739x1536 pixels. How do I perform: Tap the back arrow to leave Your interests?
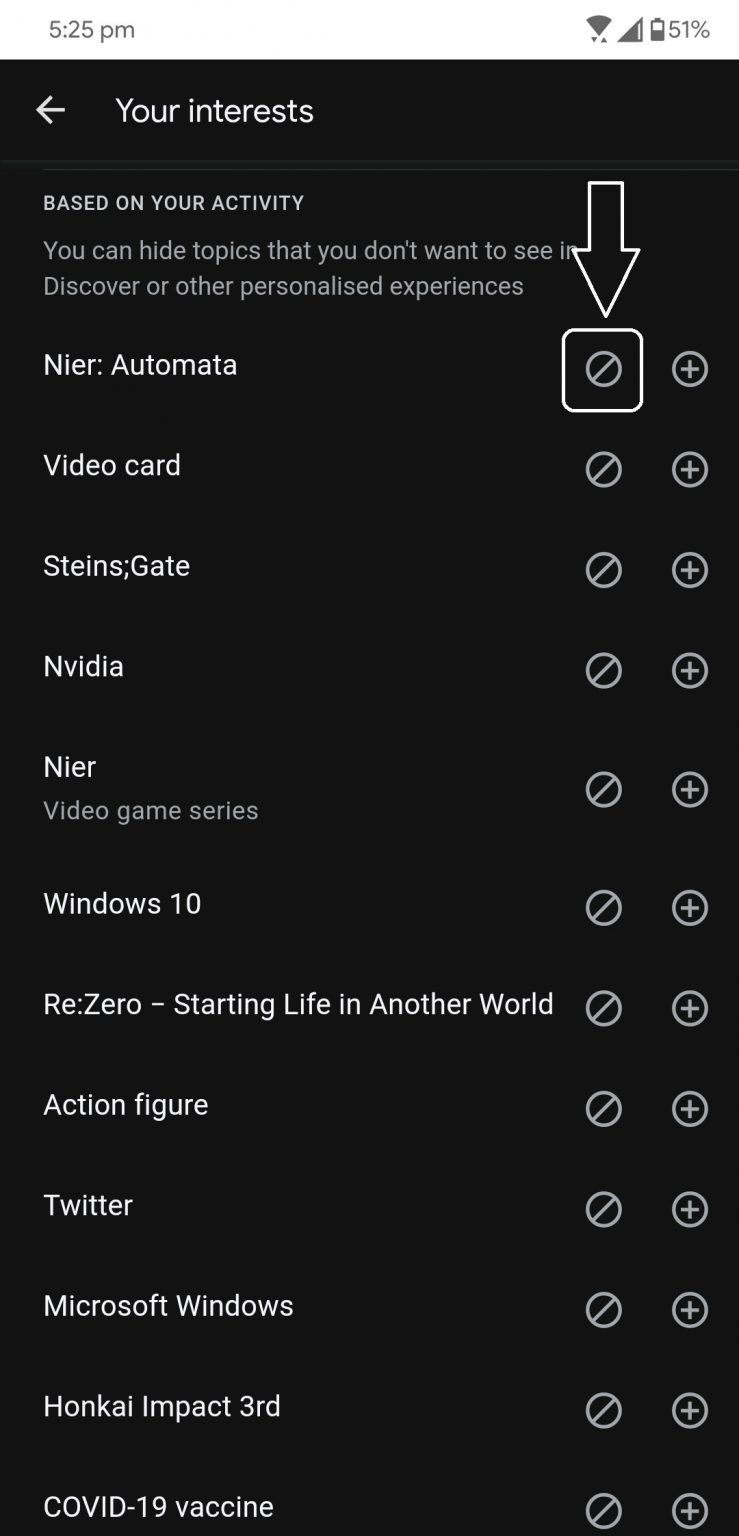click(50, 110)
